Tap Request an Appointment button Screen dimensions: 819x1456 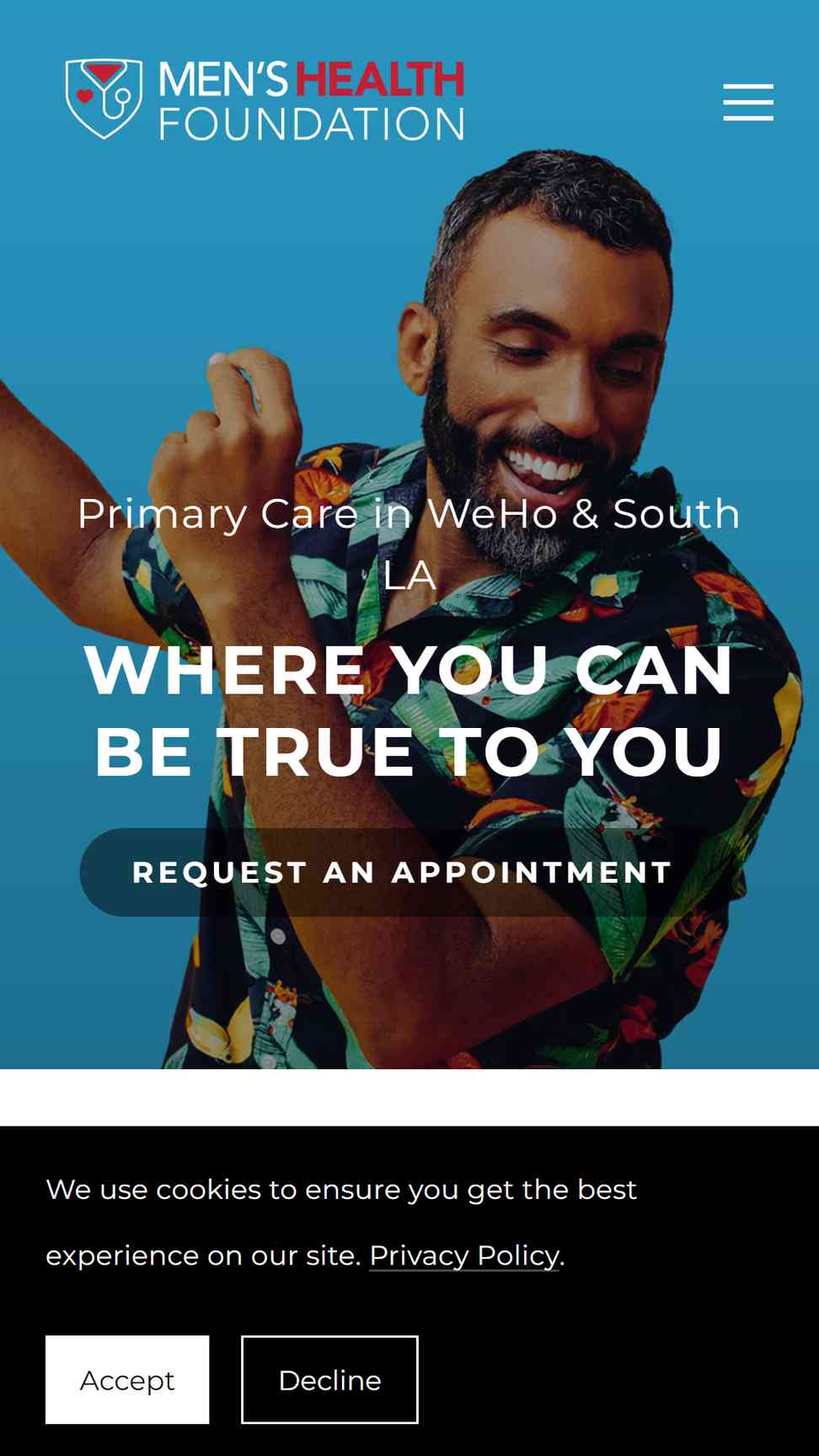(x=402, y=872)
